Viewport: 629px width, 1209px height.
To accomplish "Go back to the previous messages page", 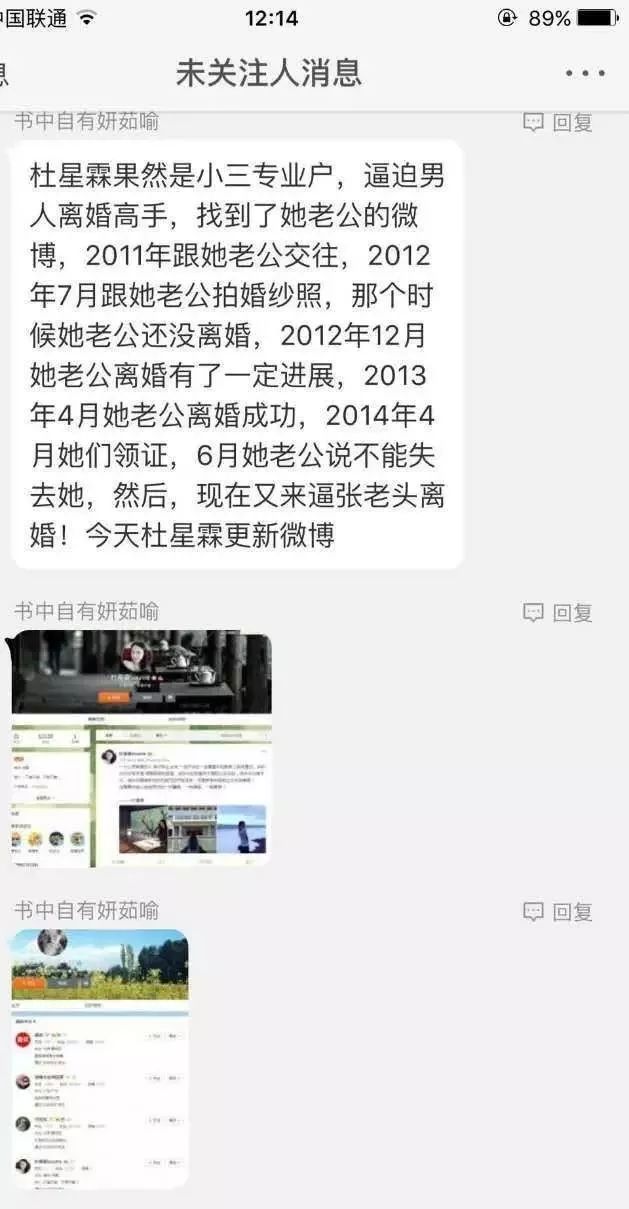I will click(4, 73).
